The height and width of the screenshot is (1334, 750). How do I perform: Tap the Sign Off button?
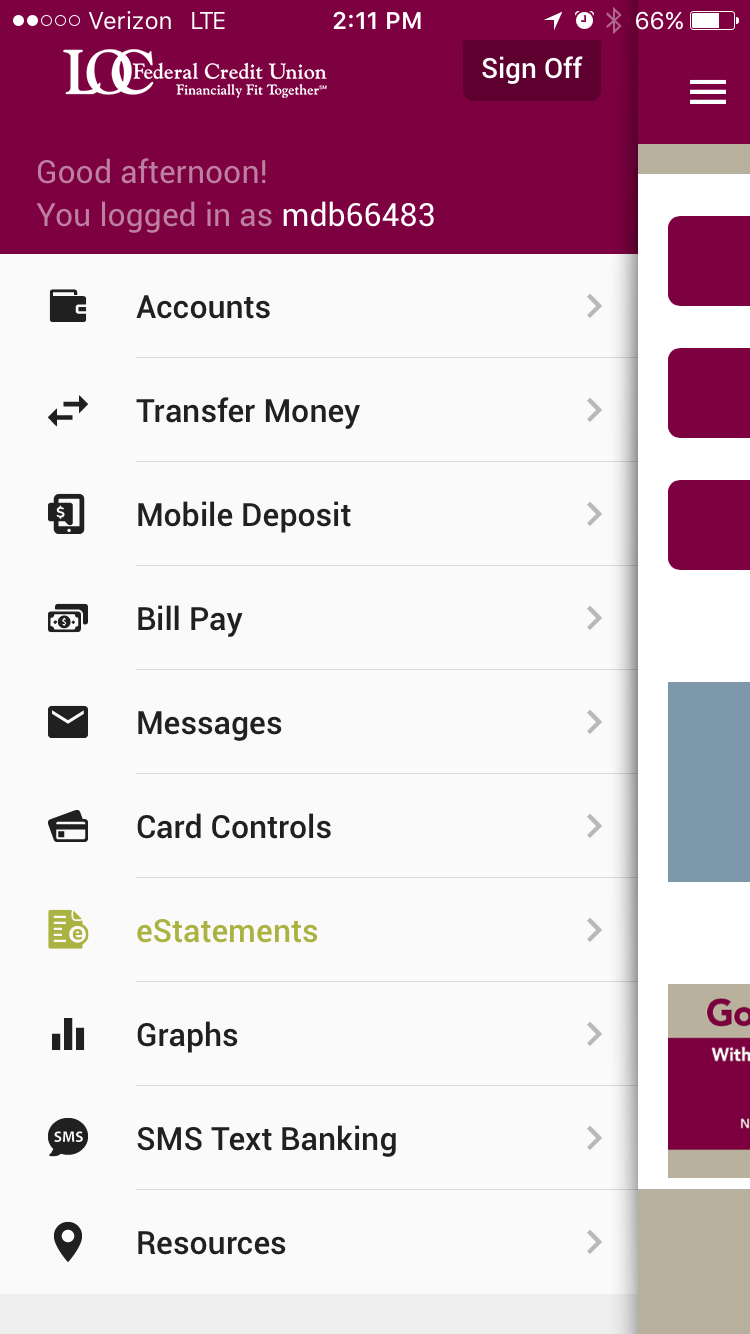(x=532, y=69)
